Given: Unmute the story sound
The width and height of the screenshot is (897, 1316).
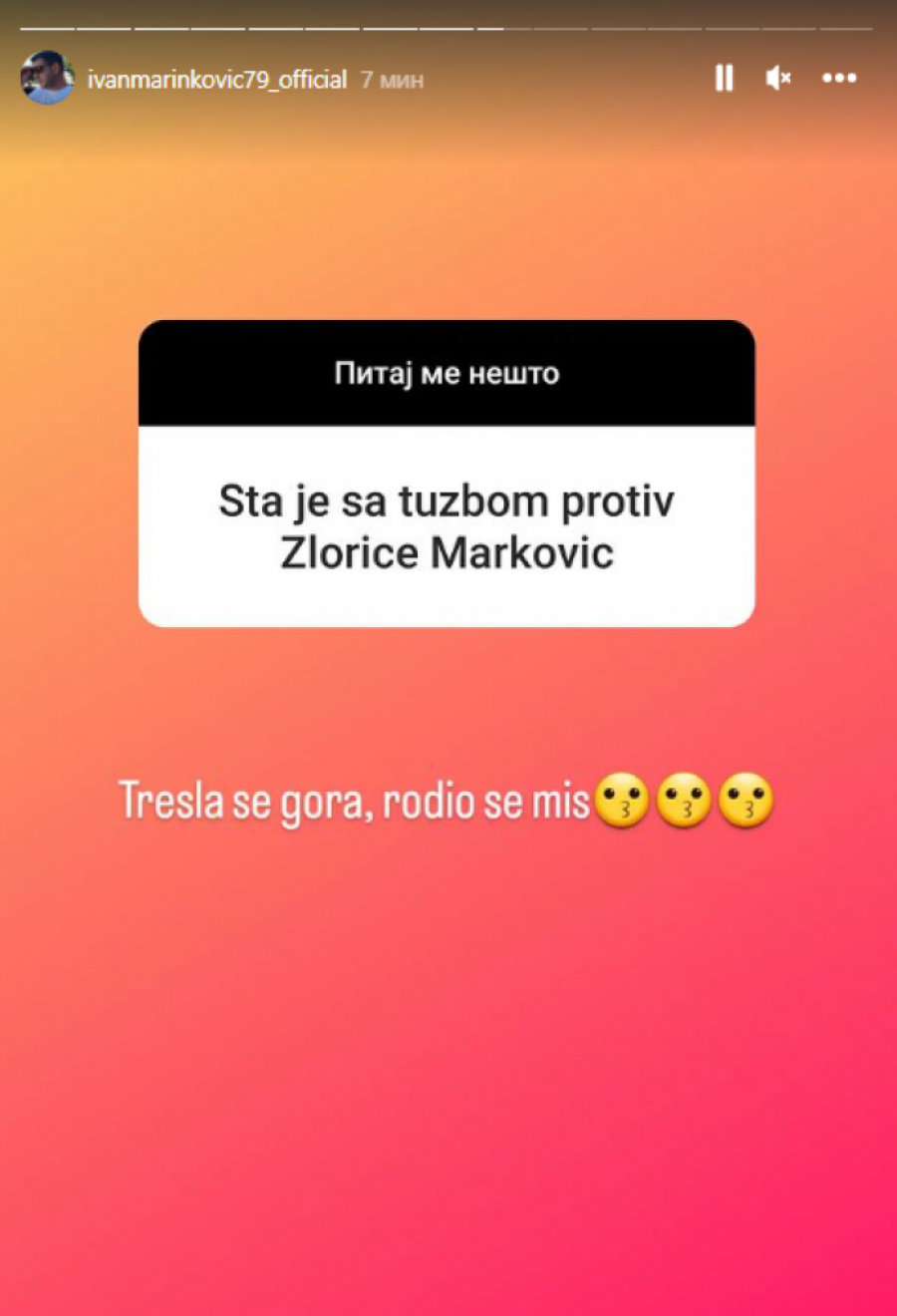Looking at the screenshot, I should (778, 78).
